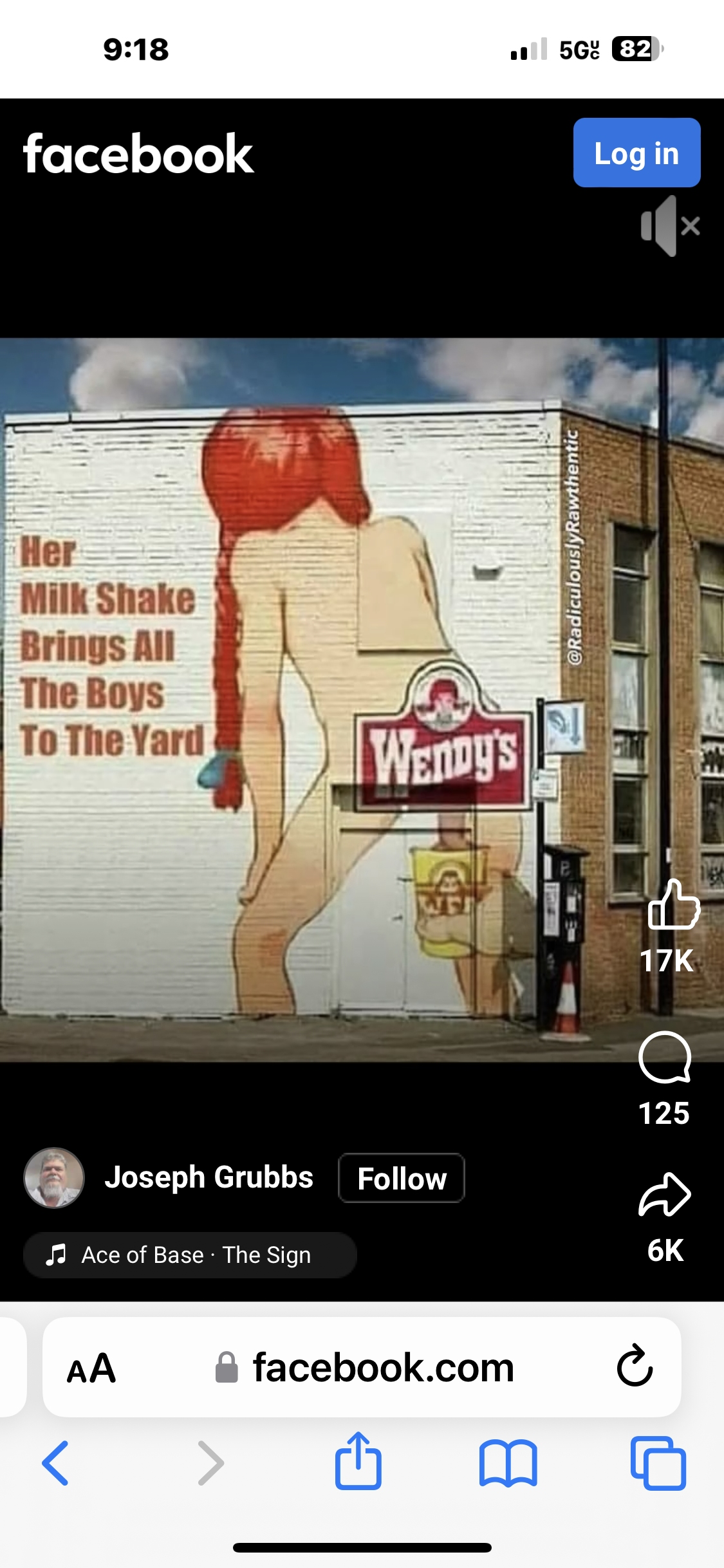Image resolution: width=724 pixels, height=1568 pixels.
Task: Follow Joseph Grubbs
Action: point(401,1178)
